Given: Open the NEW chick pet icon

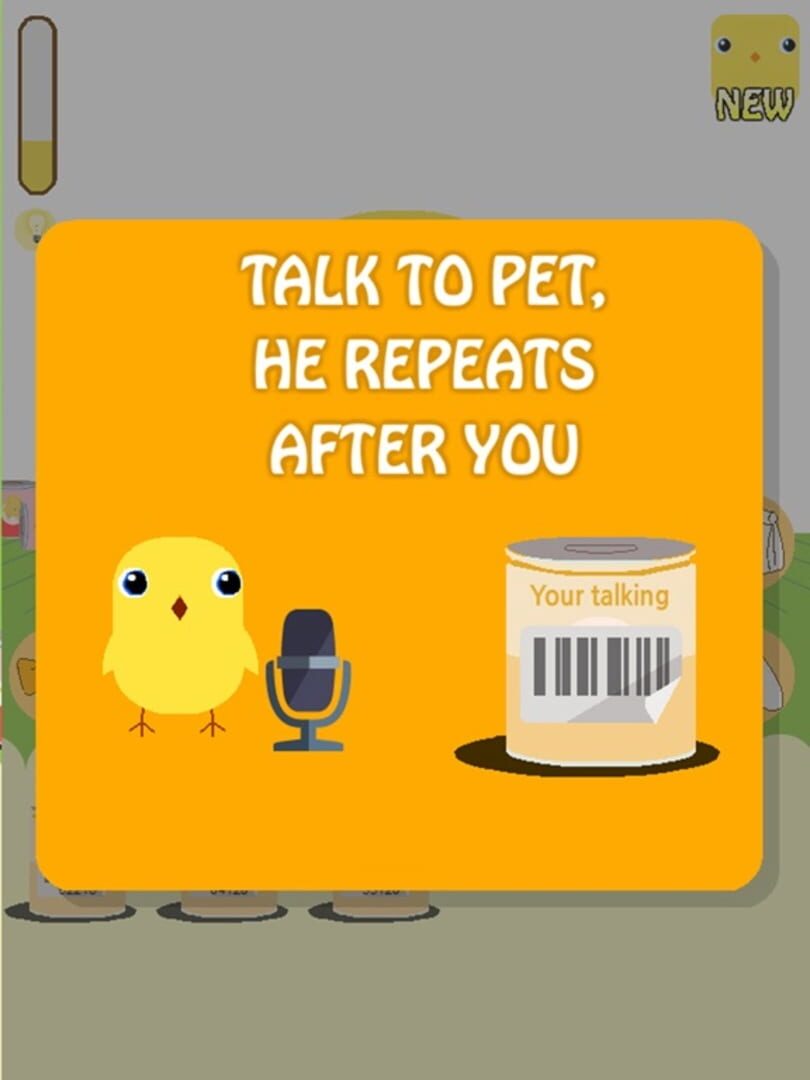Looking at the screenshot, I should (x=754, y=66).
